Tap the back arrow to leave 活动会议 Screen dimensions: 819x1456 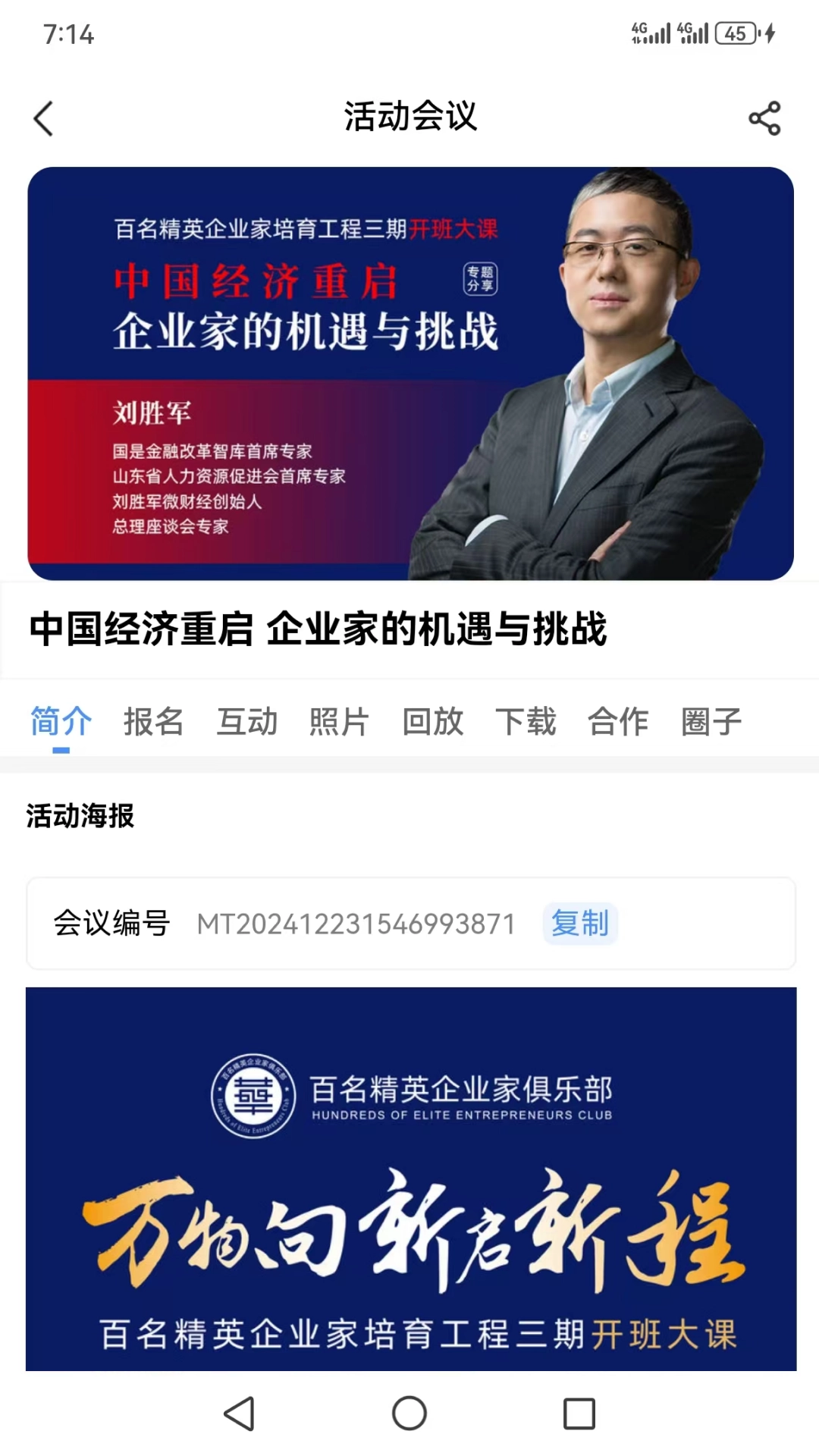click(x=43, y=118)
